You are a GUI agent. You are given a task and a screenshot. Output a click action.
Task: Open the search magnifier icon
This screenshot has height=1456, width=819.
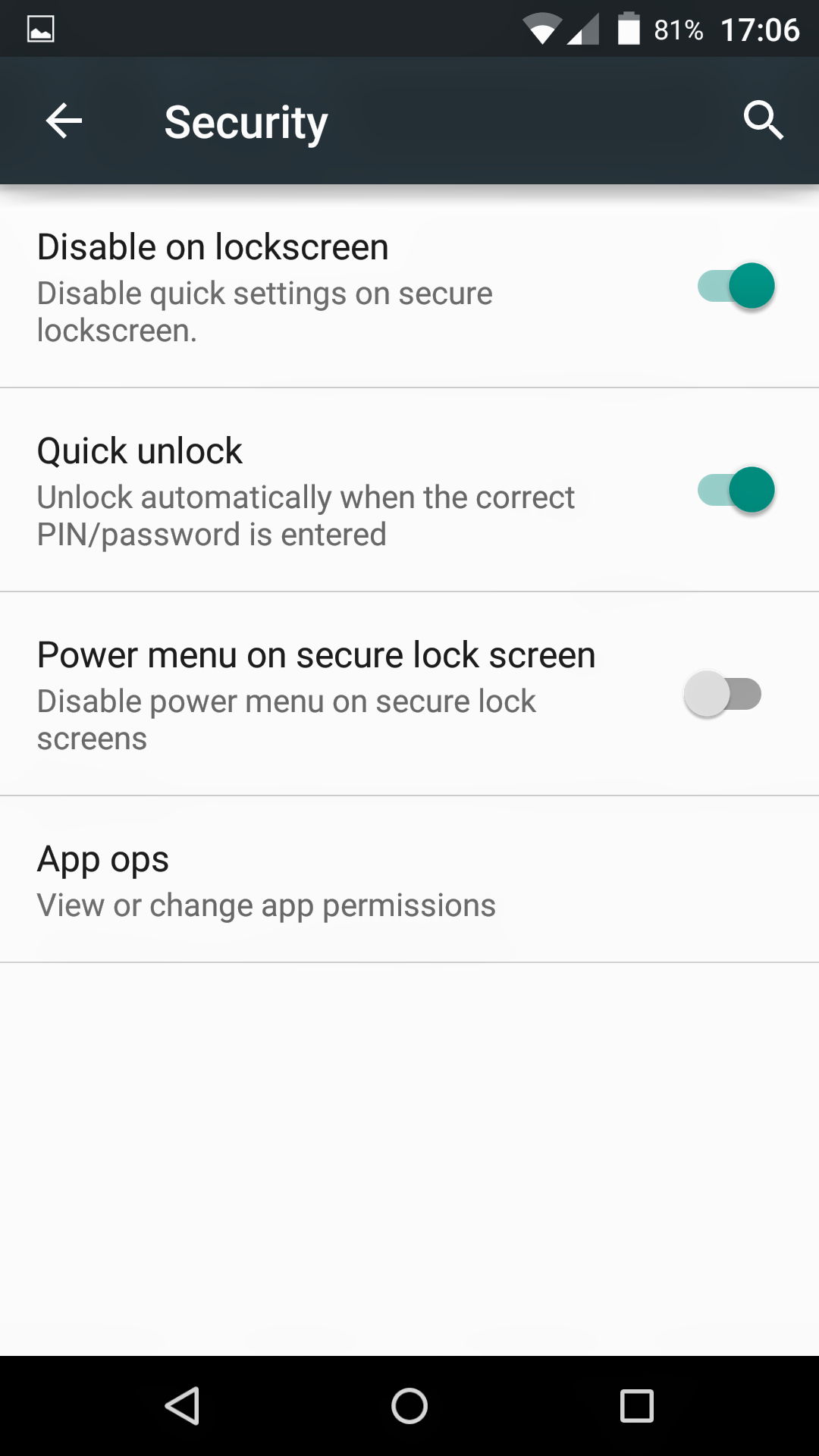763,121
